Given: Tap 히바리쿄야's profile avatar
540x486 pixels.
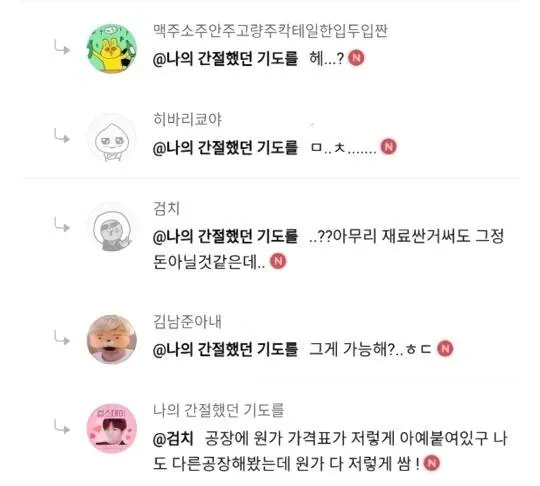Looking at the screenshot, I should click(x=112, y=138).
